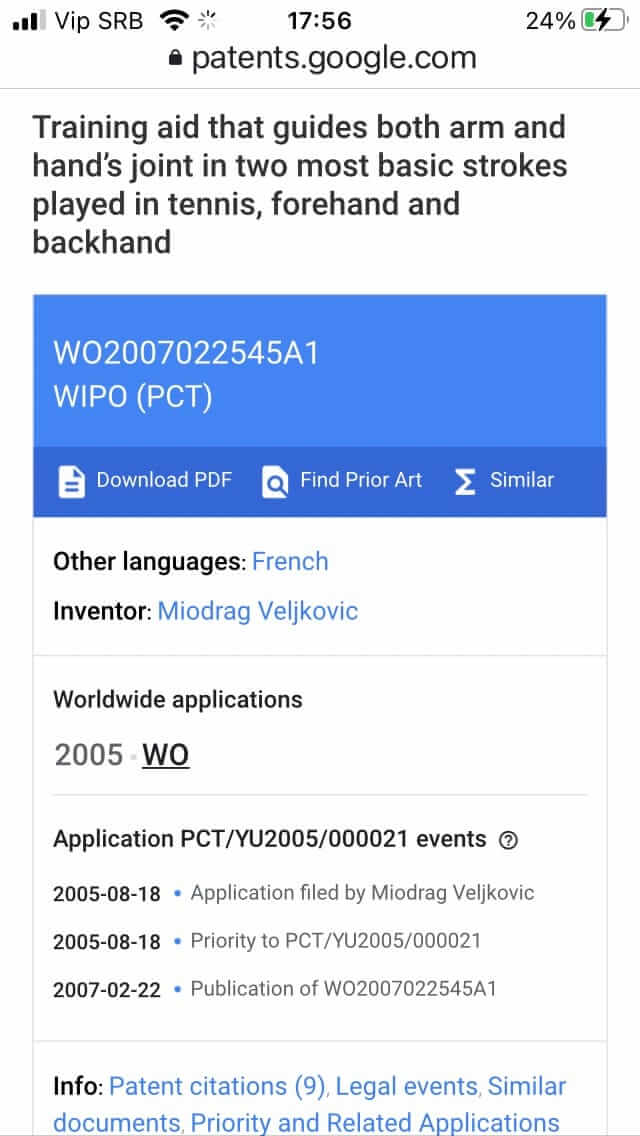640x1136 pixels.
Task: Select the WO worldwide application
Action: click(x=165, y=755)
